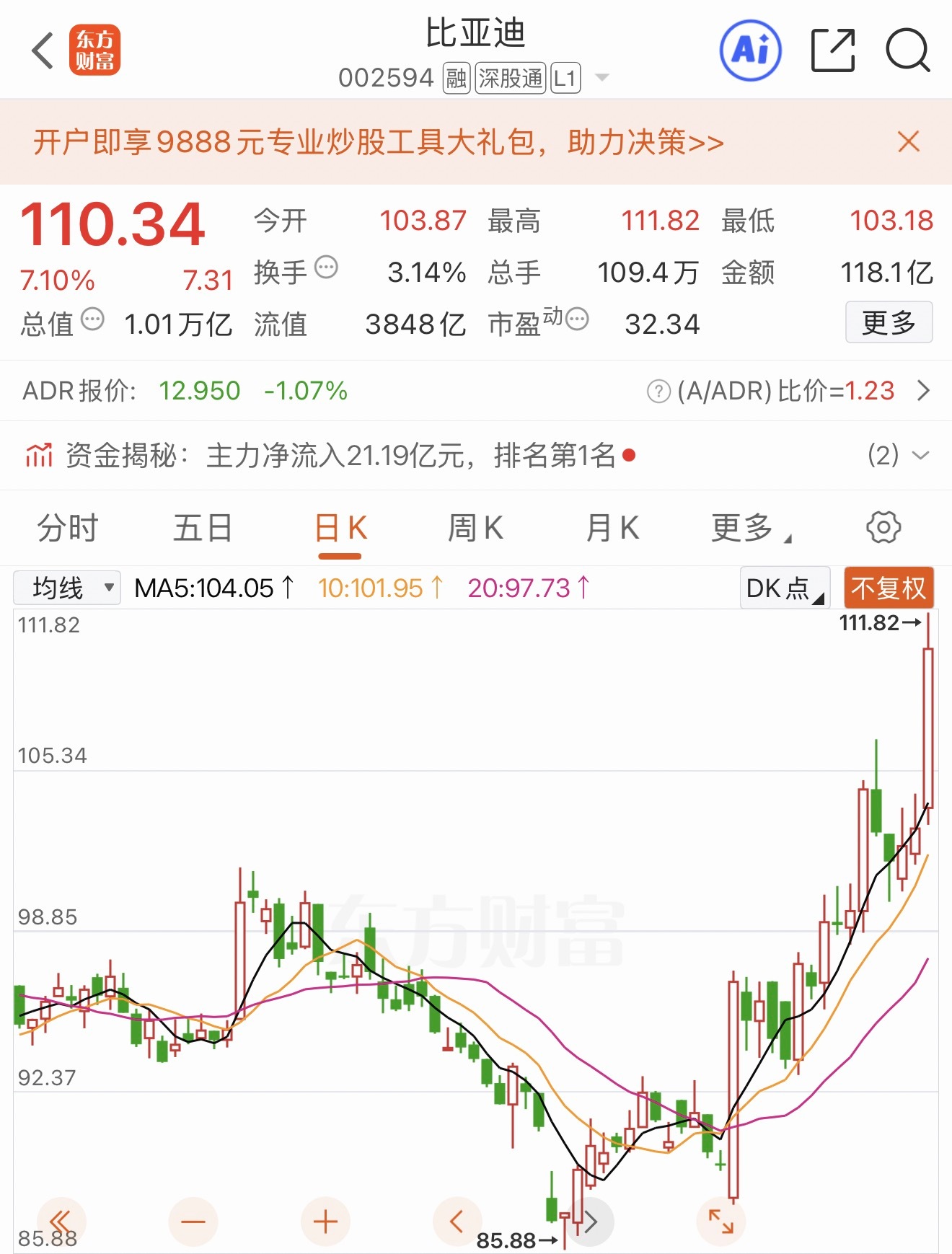Open the AI assistant icon
952x1254 pixels.
pyautogui.click(x=750, y=50)
